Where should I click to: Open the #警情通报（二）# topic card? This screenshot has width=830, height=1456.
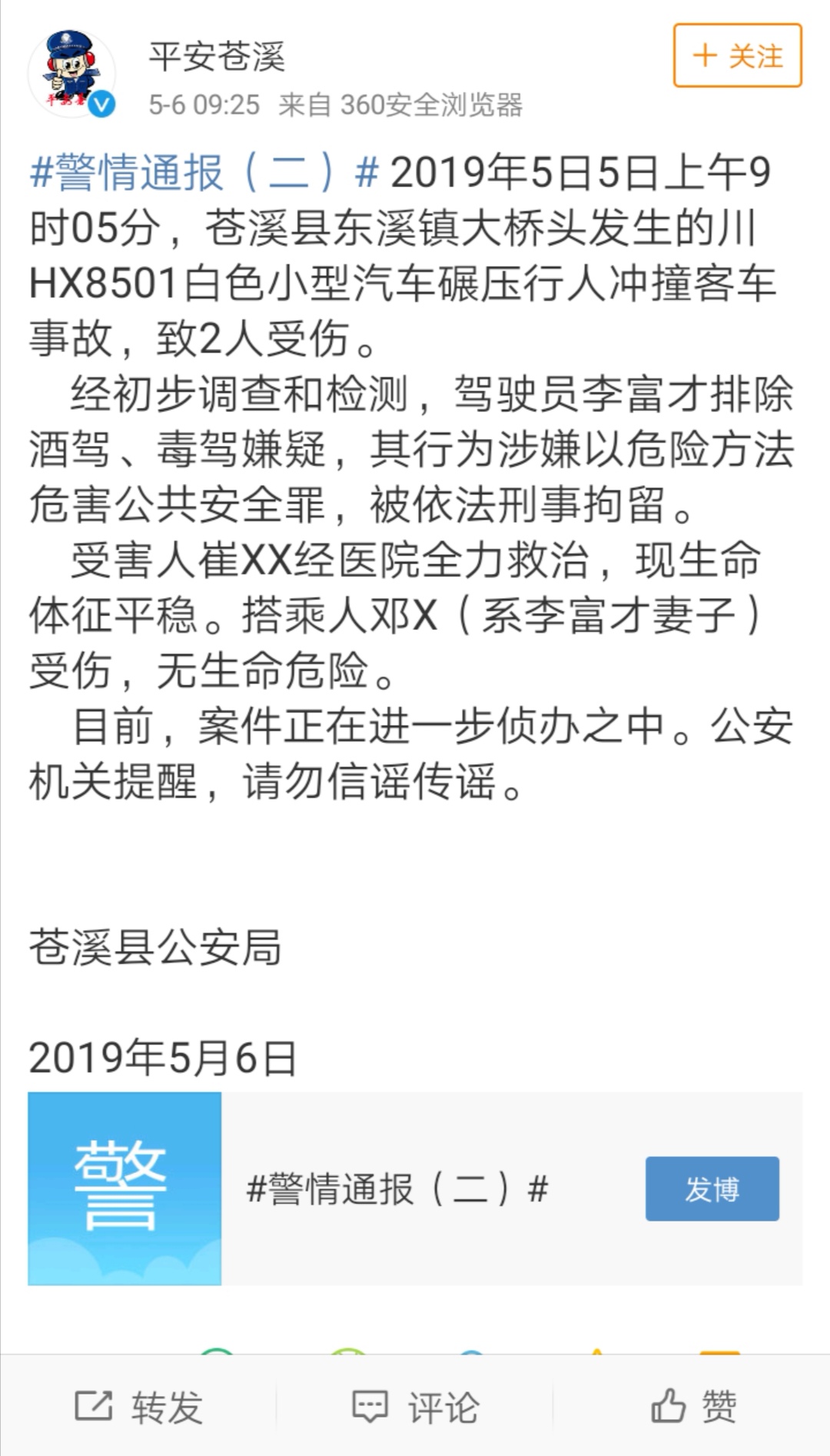pyautogui.click(x=415, y=1188)
